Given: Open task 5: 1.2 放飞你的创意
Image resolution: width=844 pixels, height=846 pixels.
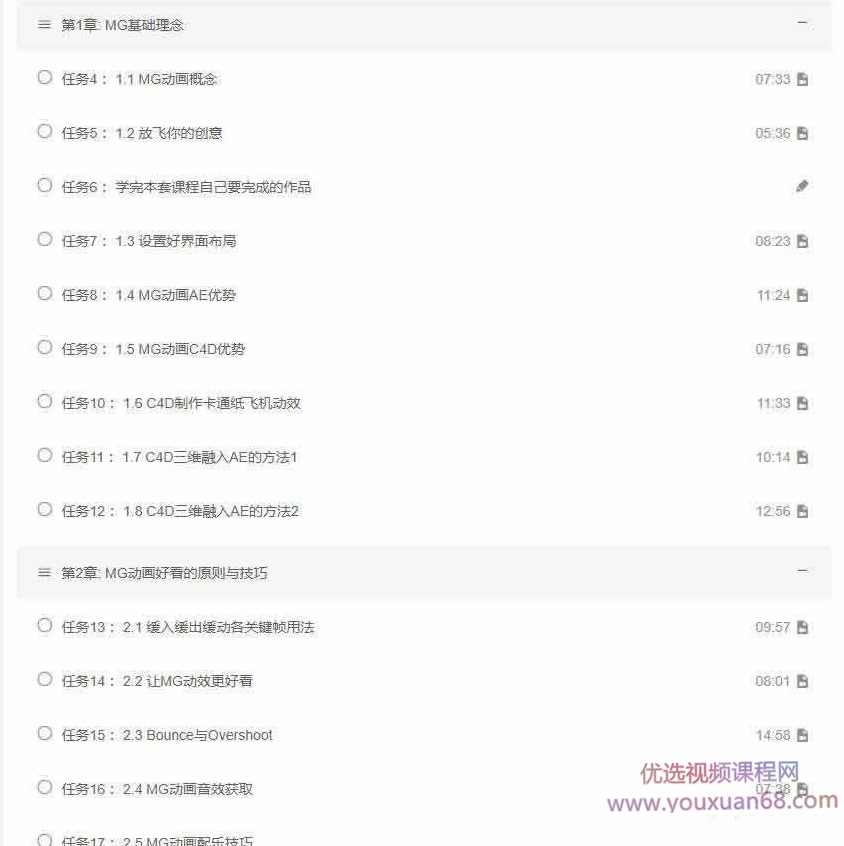Looking at the screenshot, I should pyautogui.click(x=168, y=133).
